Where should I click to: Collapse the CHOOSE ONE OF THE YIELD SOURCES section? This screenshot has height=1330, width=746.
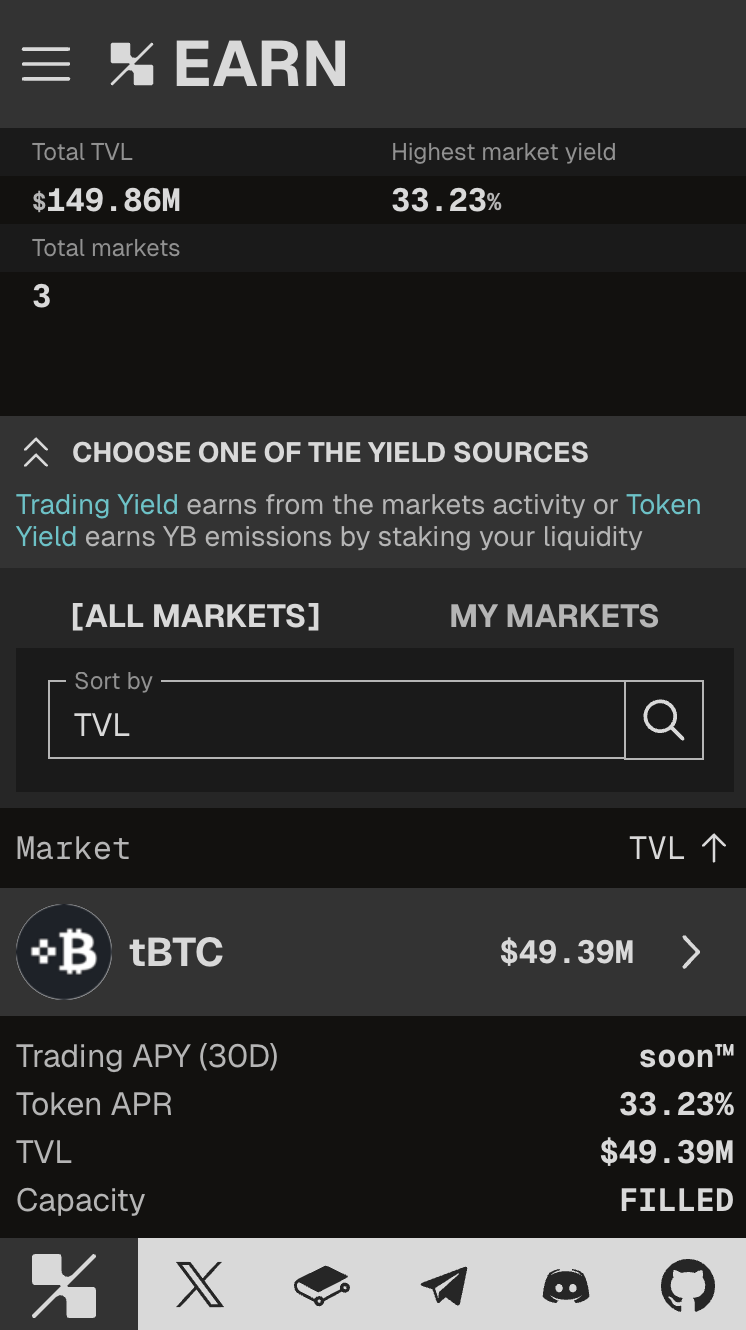[x=36, y=452]
